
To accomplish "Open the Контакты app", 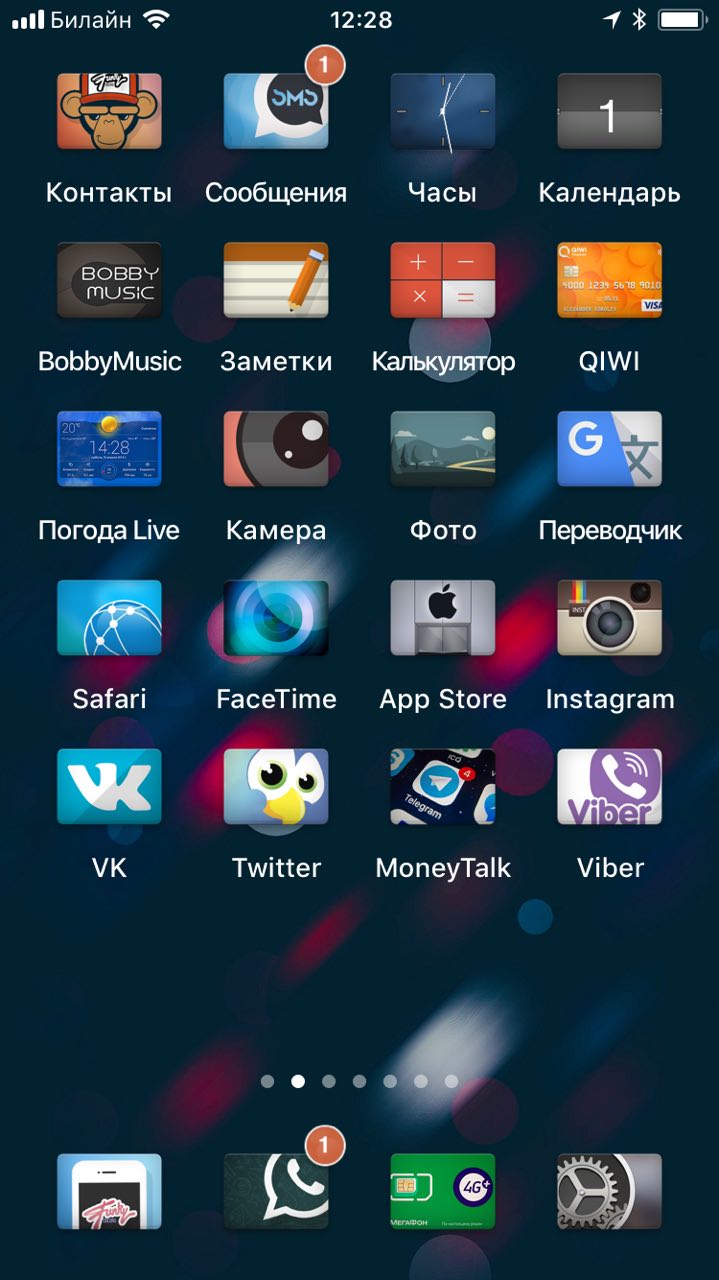I will [x=109, y=112].
